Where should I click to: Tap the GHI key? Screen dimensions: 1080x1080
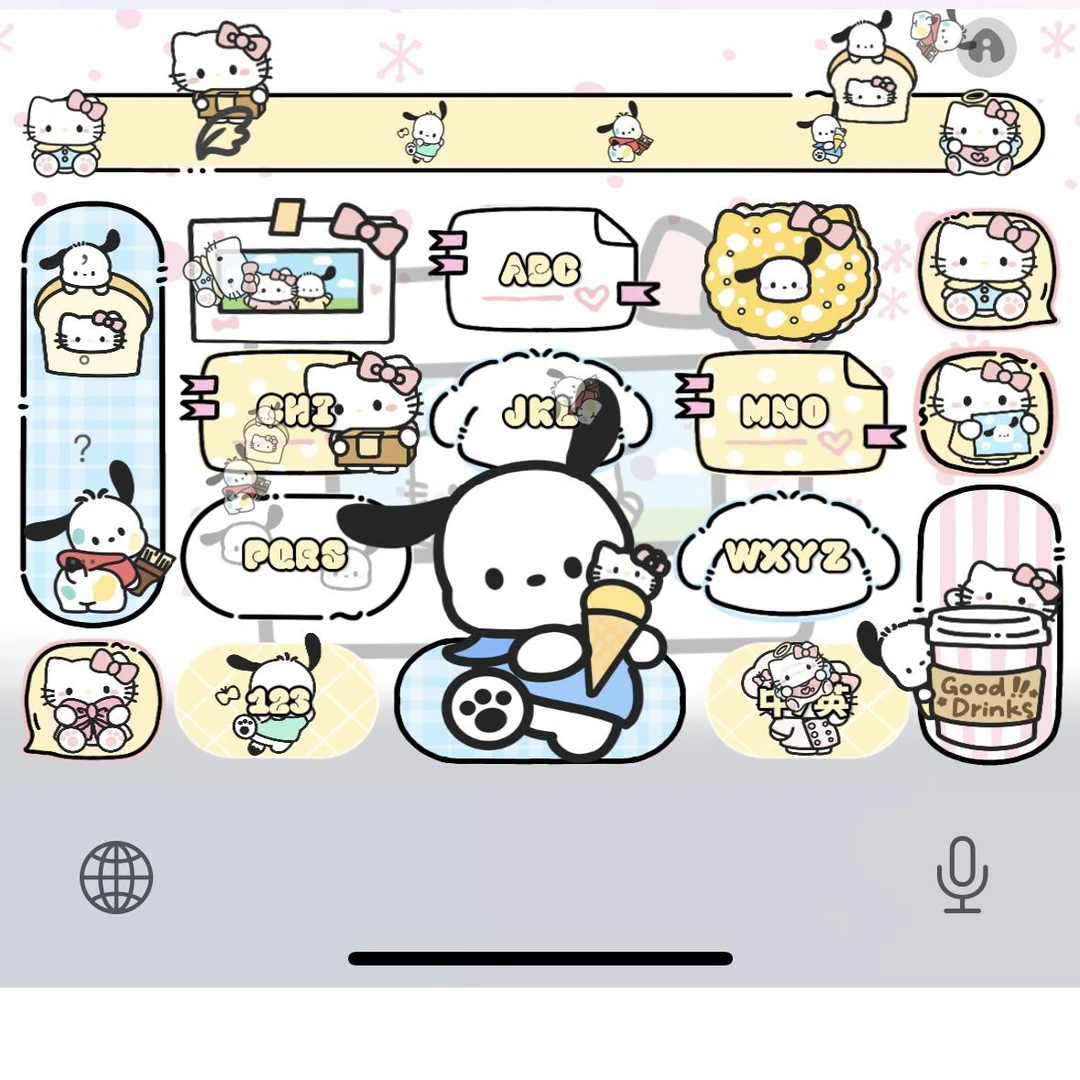298,410
